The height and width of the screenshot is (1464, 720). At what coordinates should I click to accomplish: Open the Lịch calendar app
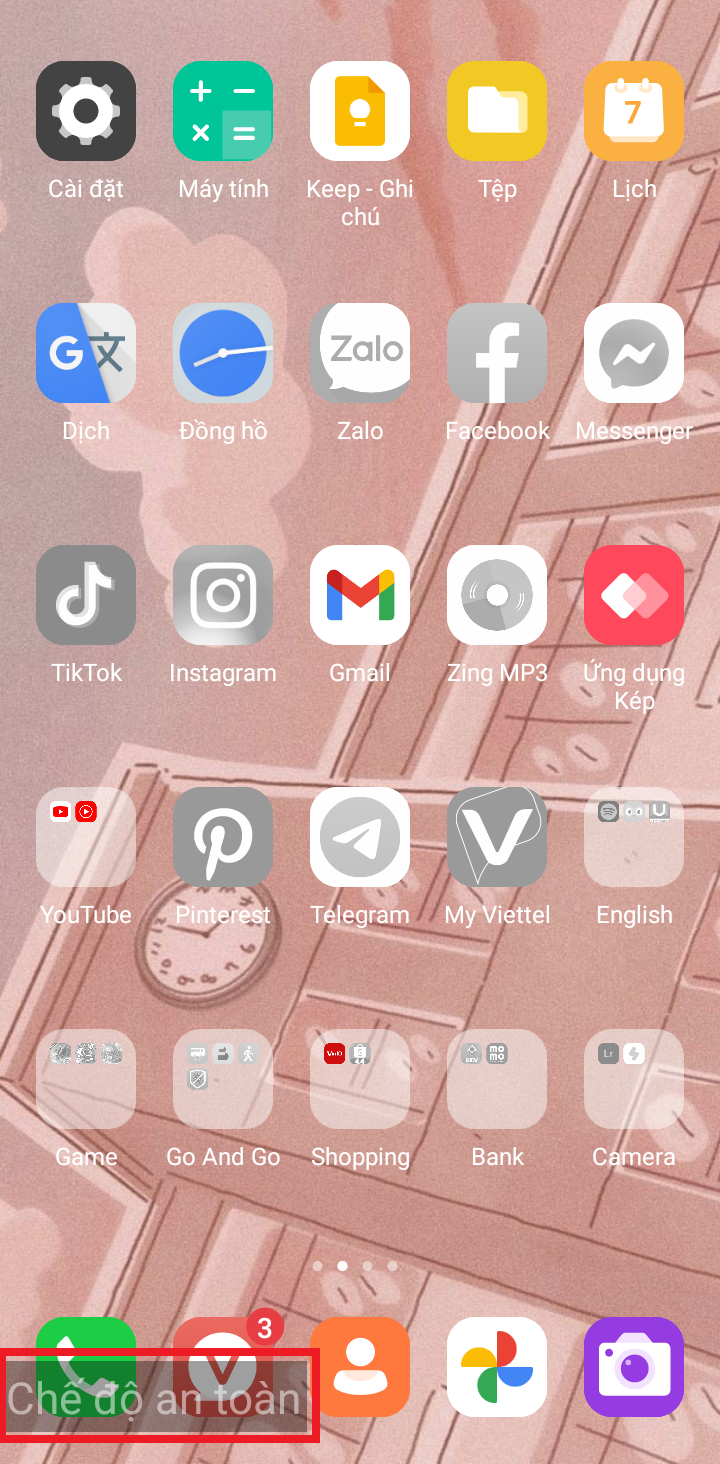click(x=634, y=111)
